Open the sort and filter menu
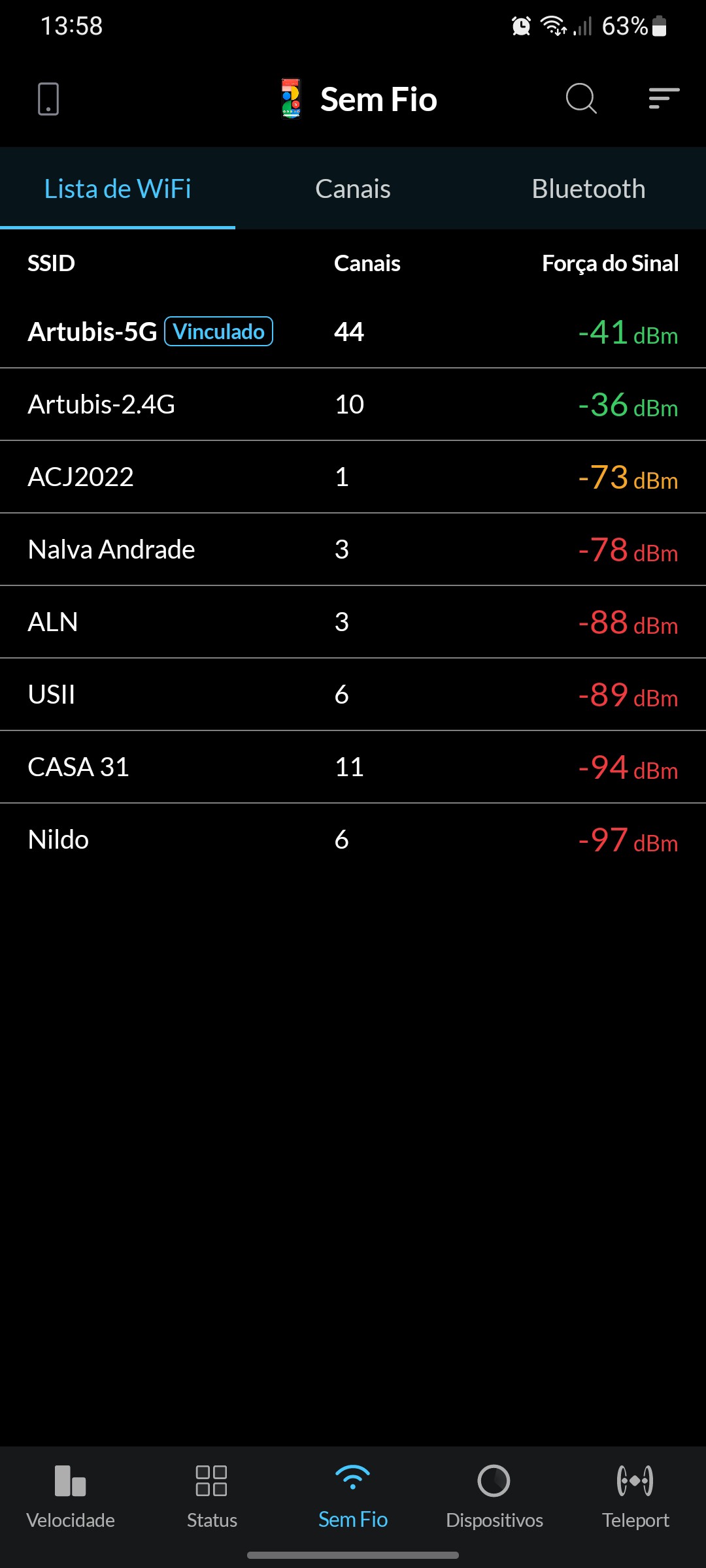 click(x=664, y=99)
